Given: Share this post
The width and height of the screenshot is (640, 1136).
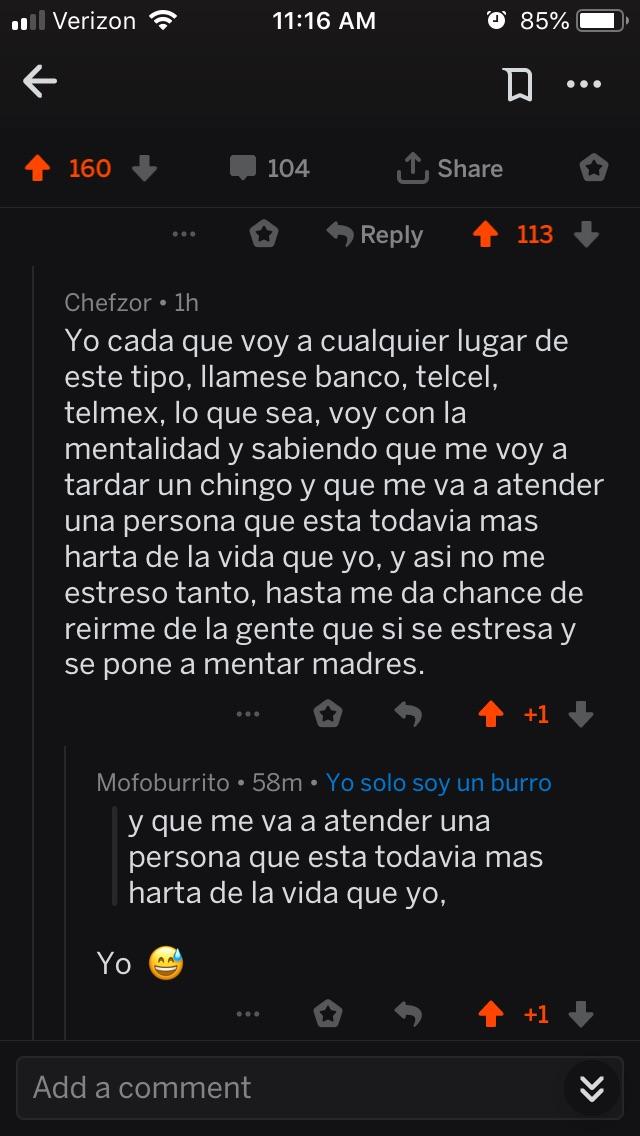Looking at the screenshot, I should [450, 169].
